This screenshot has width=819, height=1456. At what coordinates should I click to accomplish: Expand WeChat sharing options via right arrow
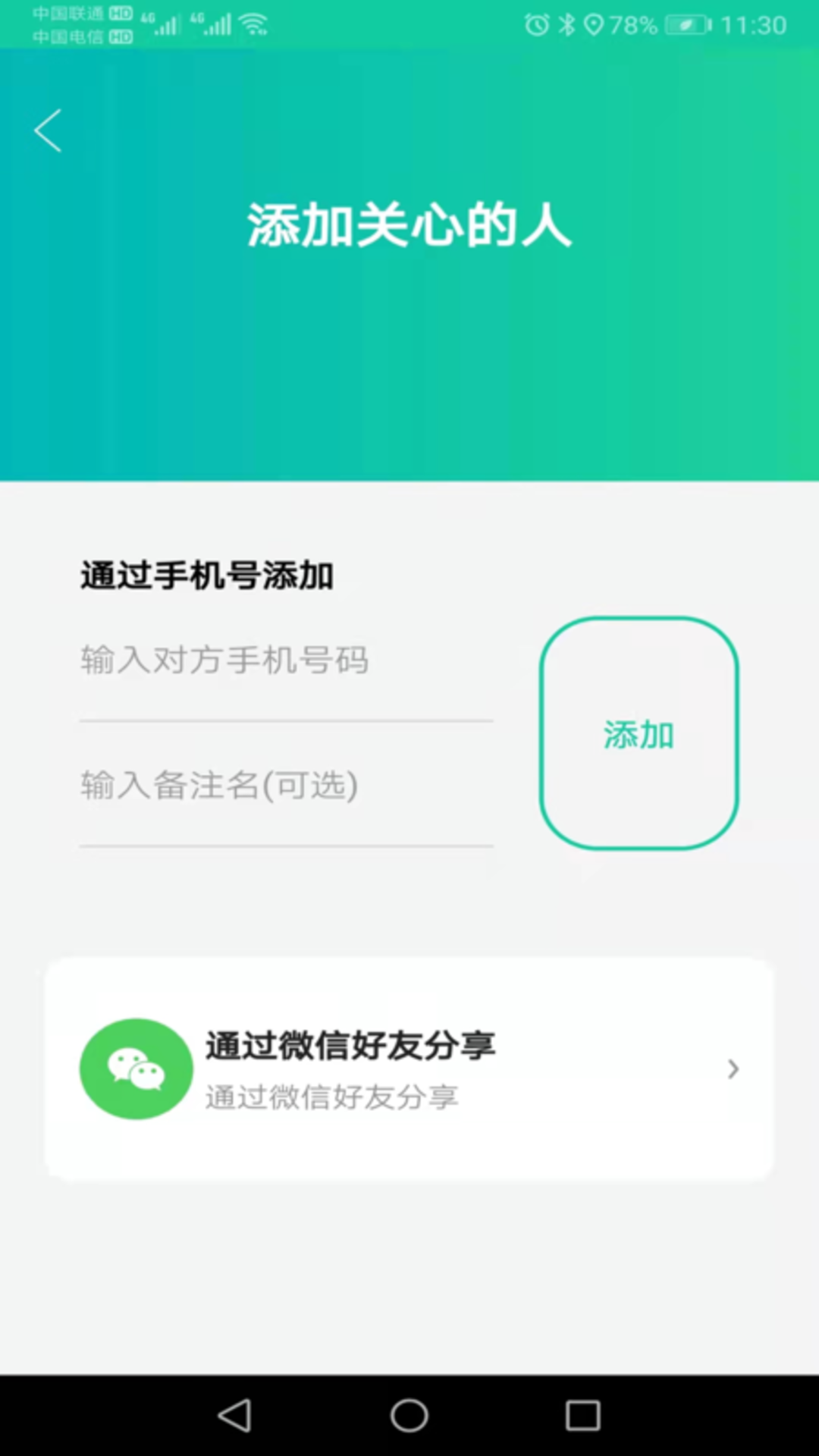point(732,1069)
